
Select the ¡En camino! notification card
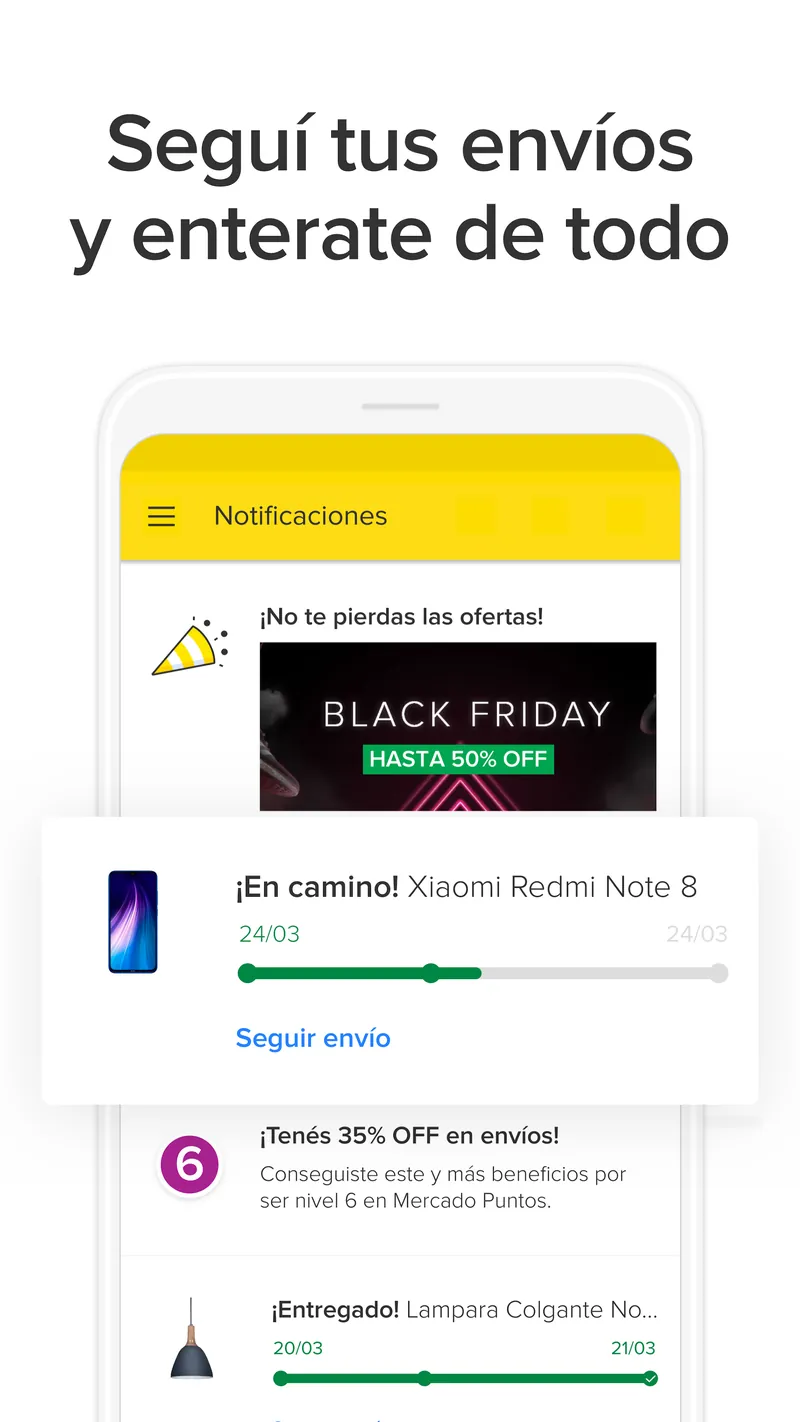tap(400, 958)
